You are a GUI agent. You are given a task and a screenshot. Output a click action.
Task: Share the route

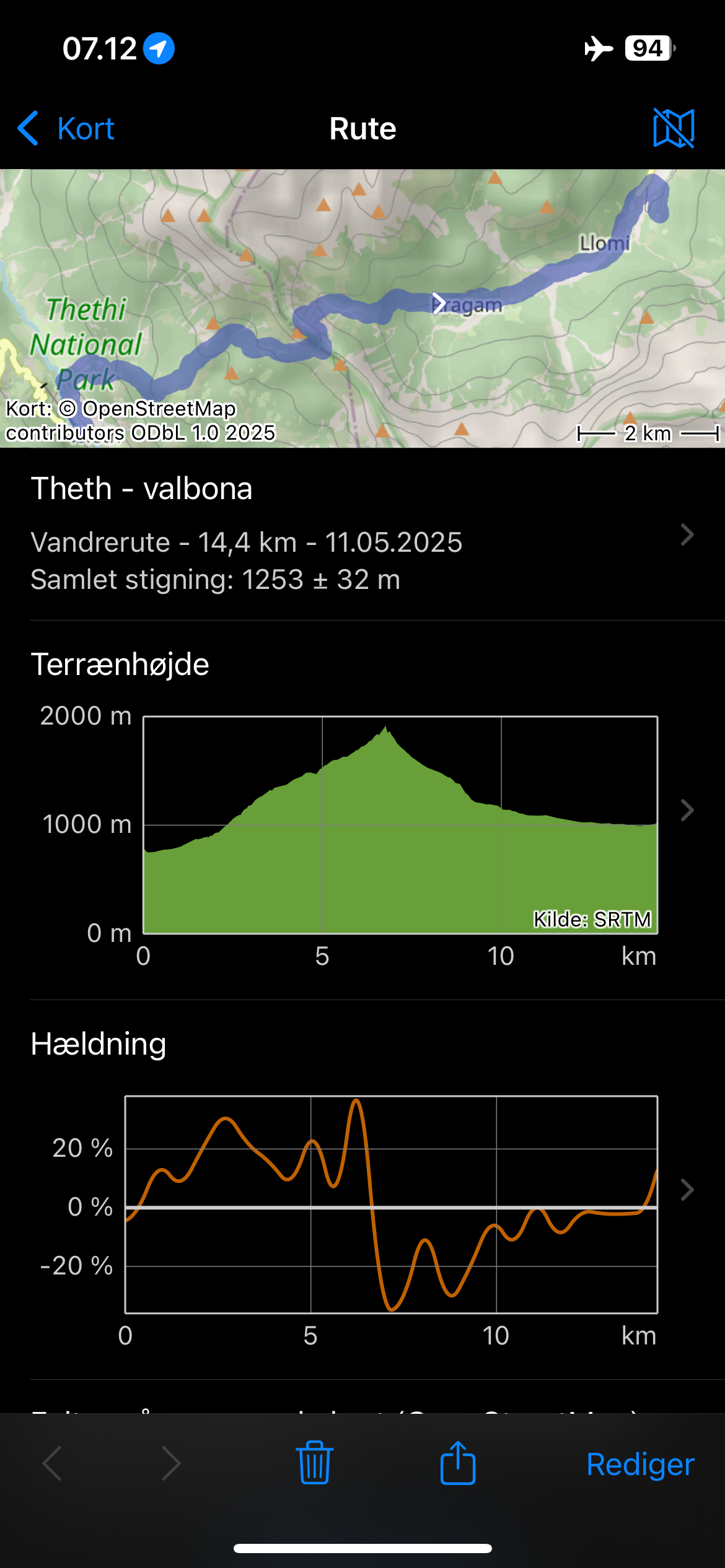point(458,1463)
